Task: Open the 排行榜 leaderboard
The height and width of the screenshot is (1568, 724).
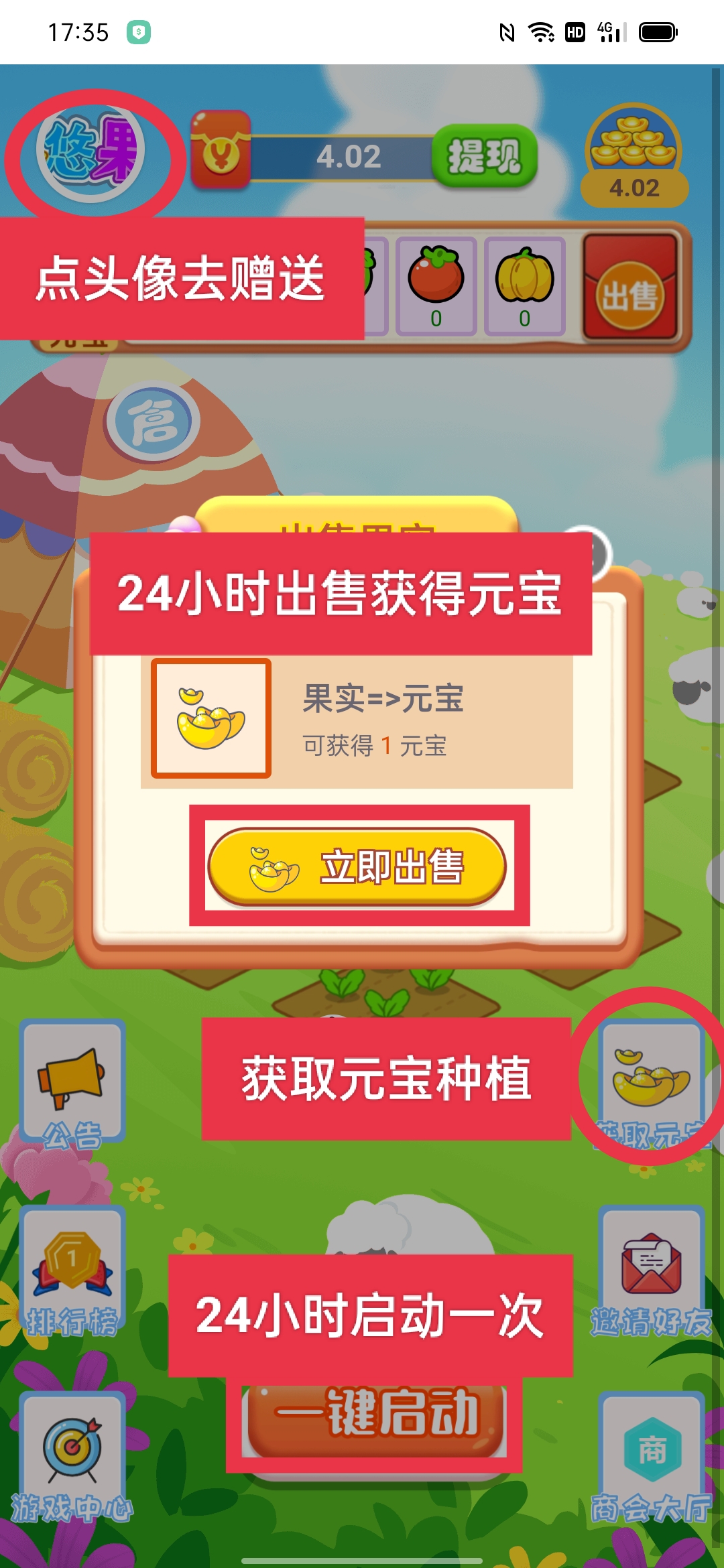Action: [72, 1268]
